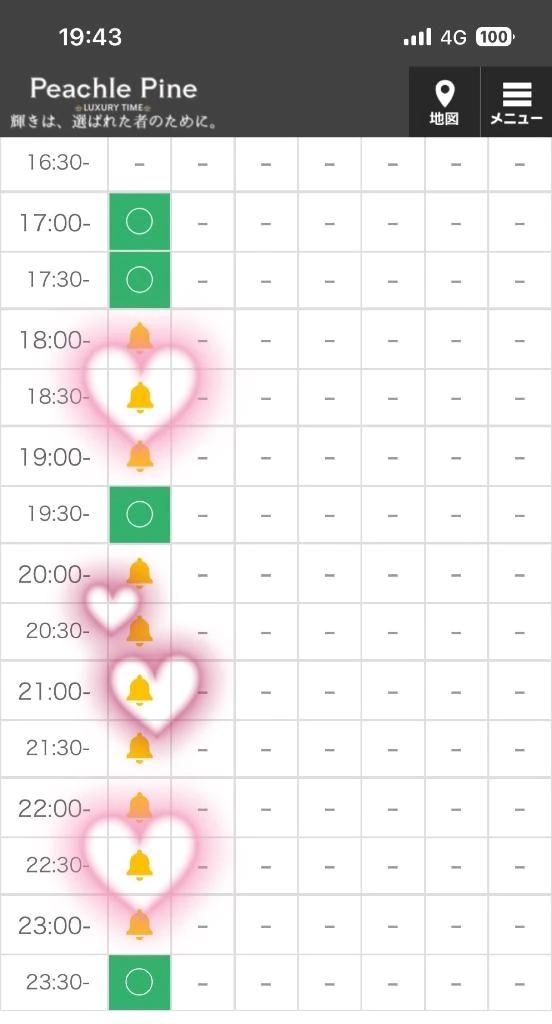Enable the bell for the 22:30 slot
The height and width of the screenshot is (1024, 552).
pos(140,865)
